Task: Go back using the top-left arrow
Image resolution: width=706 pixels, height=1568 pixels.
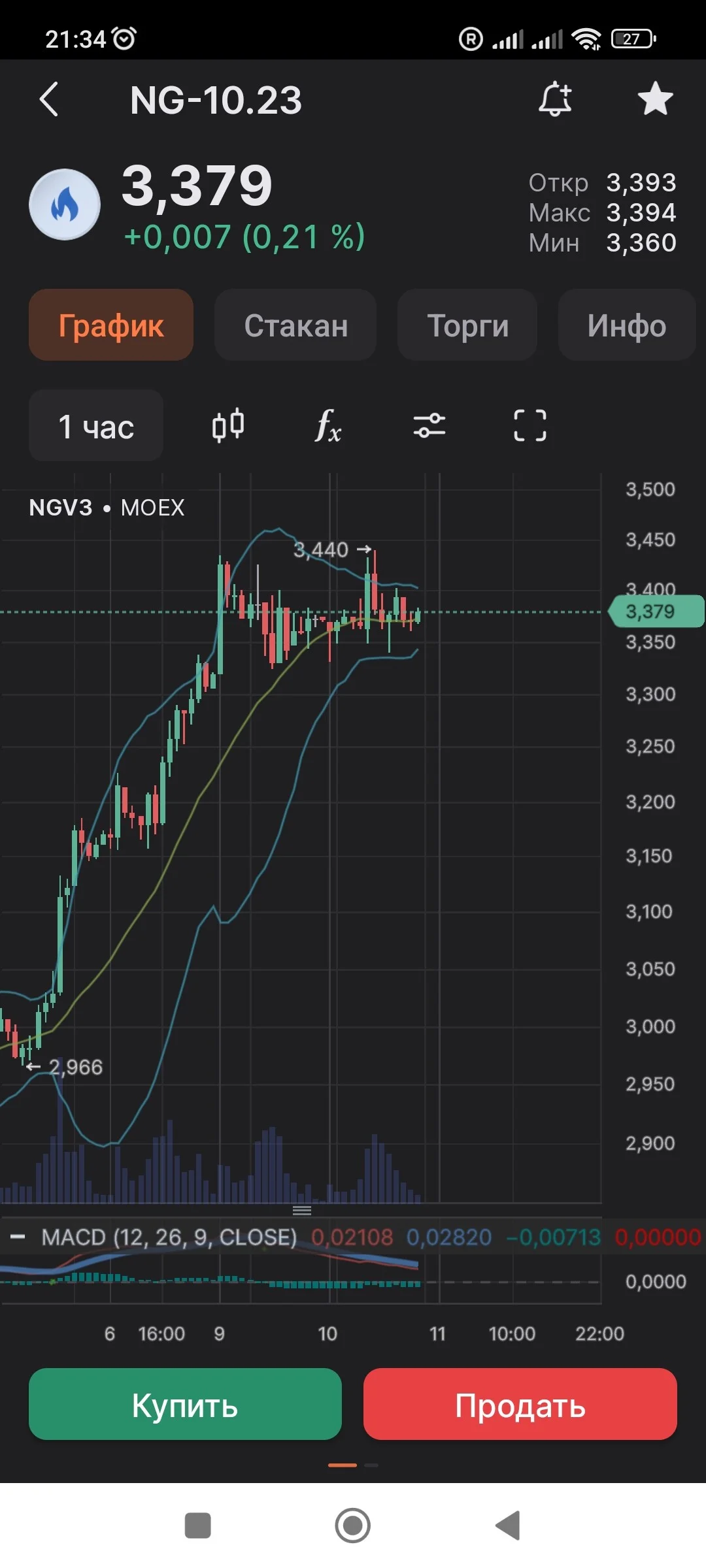Action: pyautogui.click(x=49, y=99)
